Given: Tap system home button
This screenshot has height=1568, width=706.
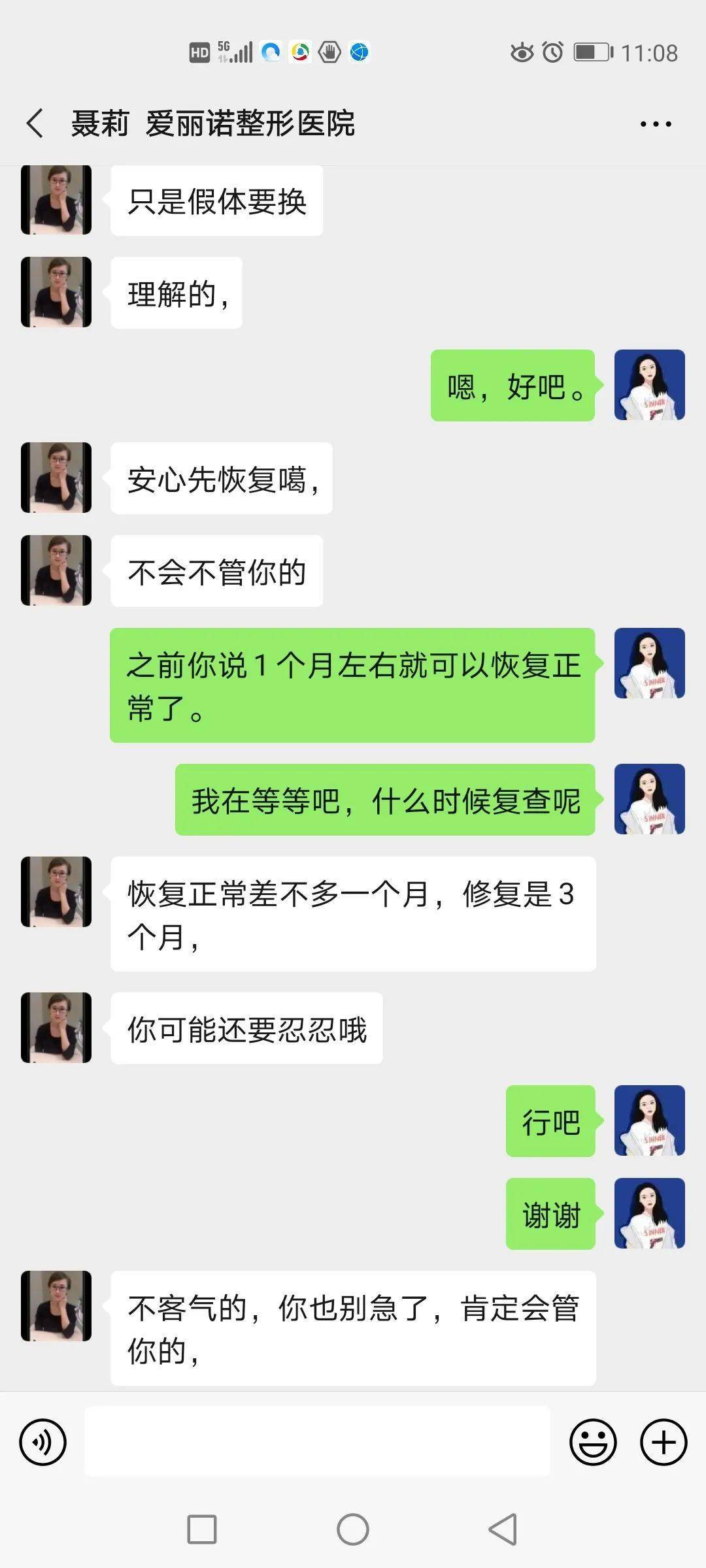Looking at the screenshot, I should 353,1529.
